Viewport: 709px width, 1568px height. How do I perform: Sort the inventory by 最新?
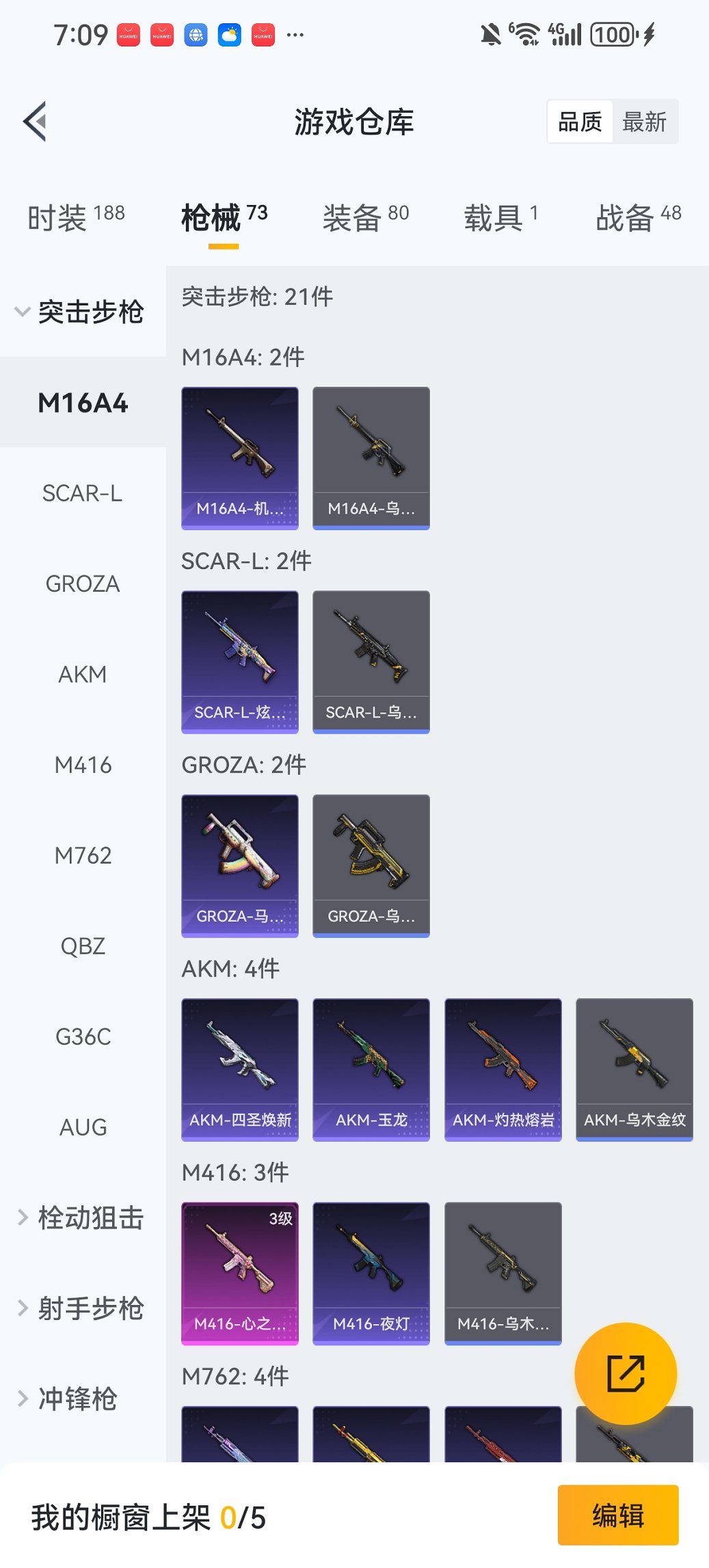point(644,122)
